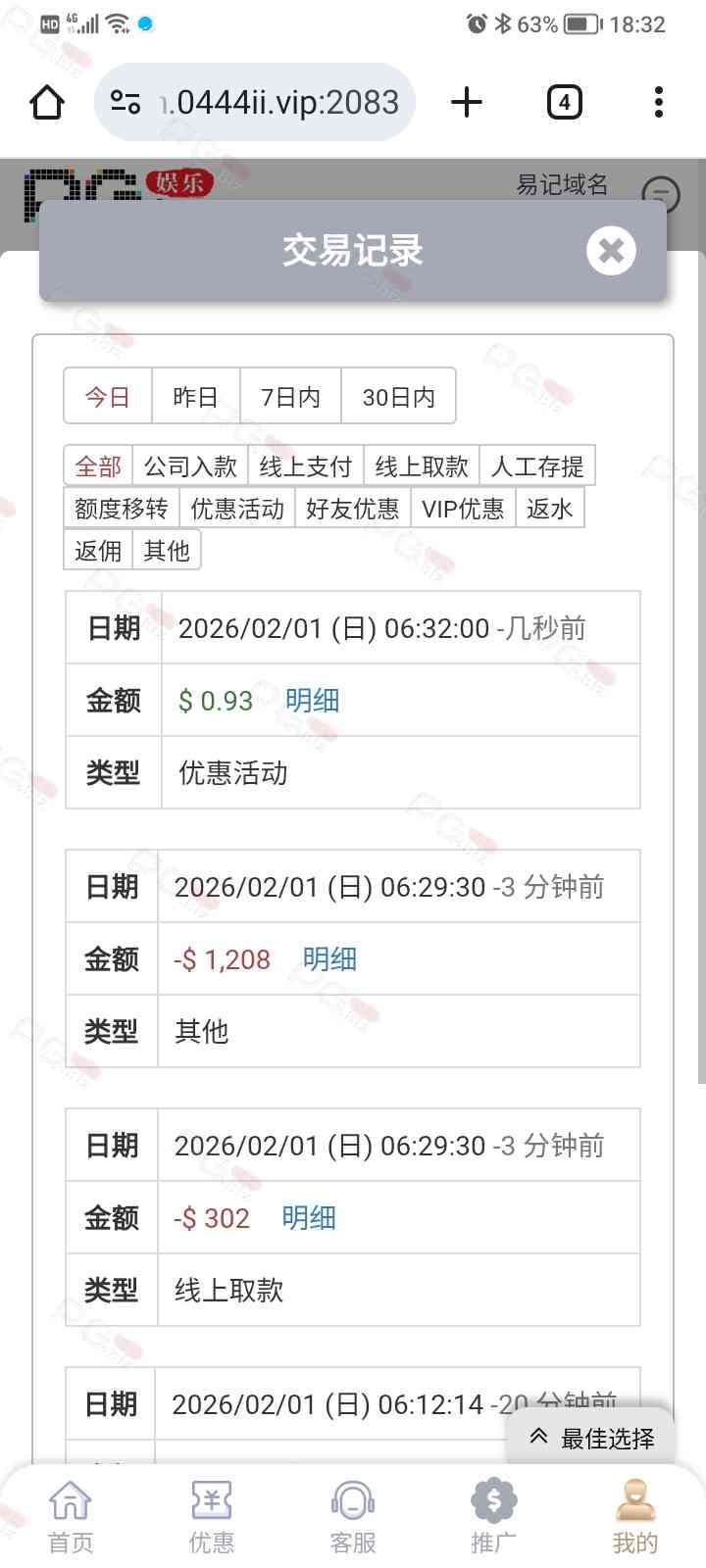Screen dimensions: 706x1568
Task: Show 额度移转 records
Action: (x=122, y=509)
